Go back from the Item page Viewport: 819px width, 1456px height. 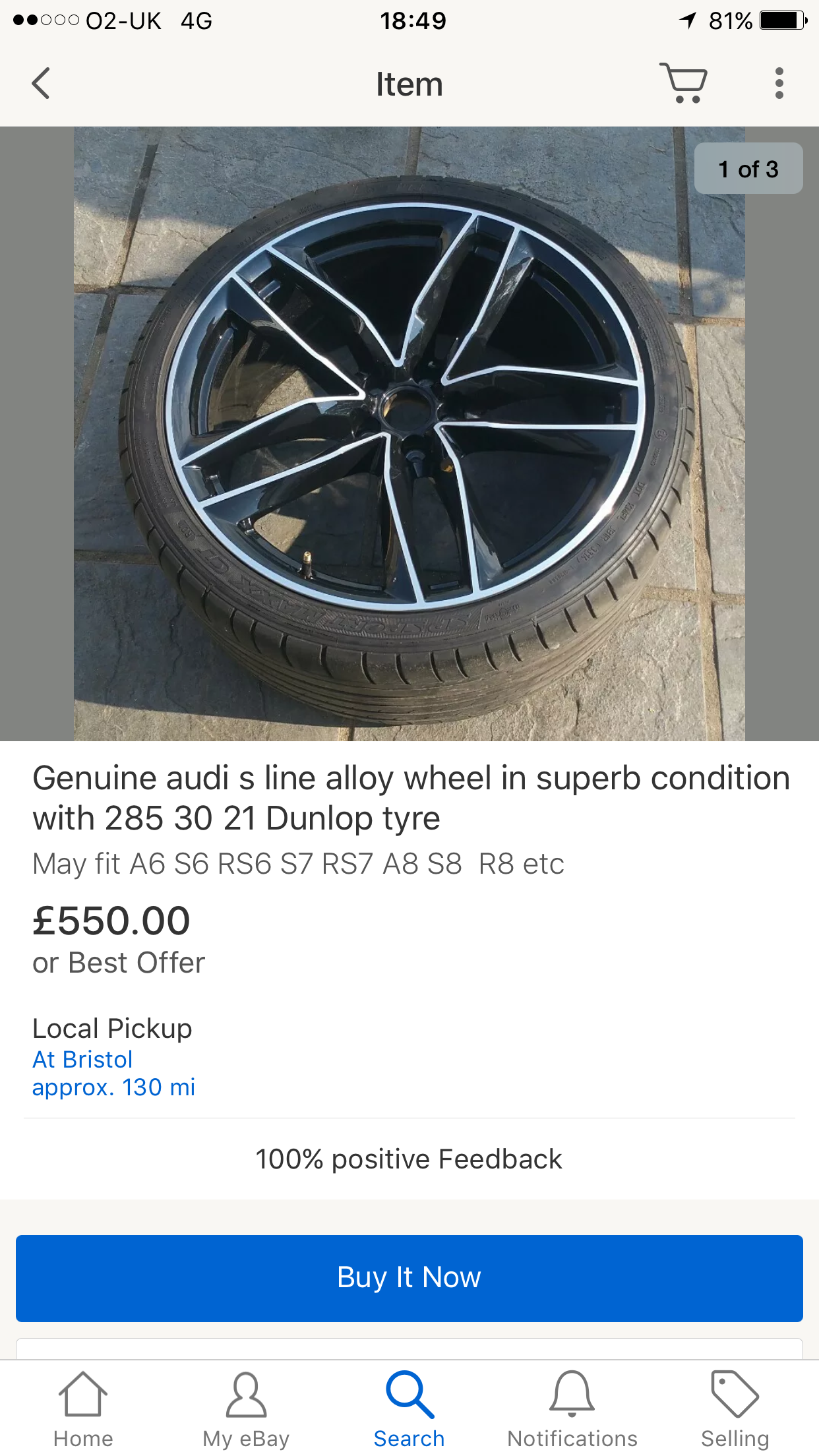[x=41, y=84]
